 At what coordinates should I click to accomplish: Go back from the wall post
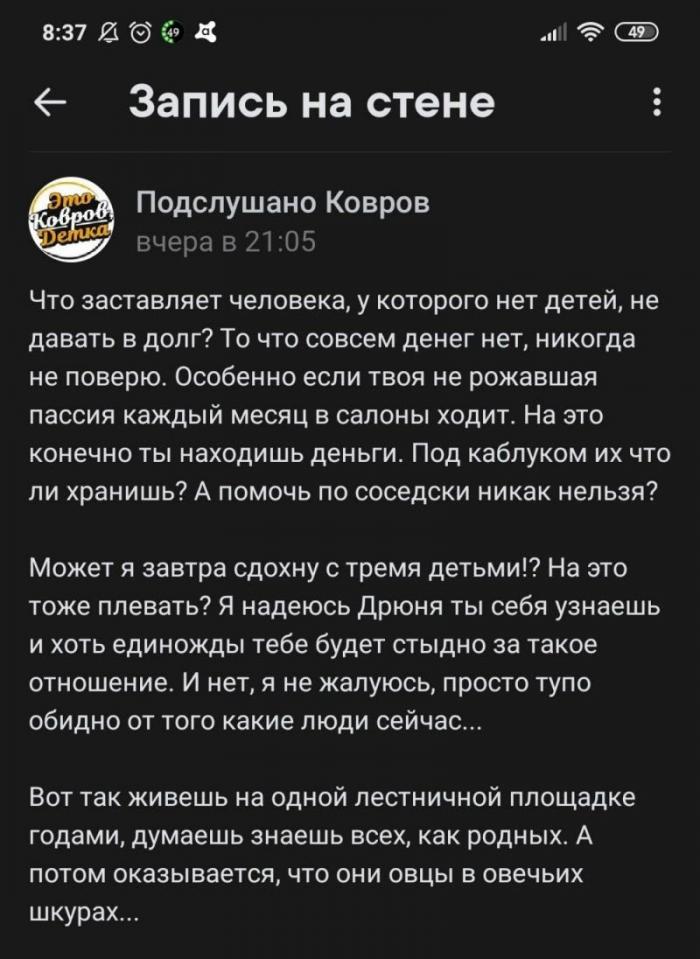[x=50, y=102]
